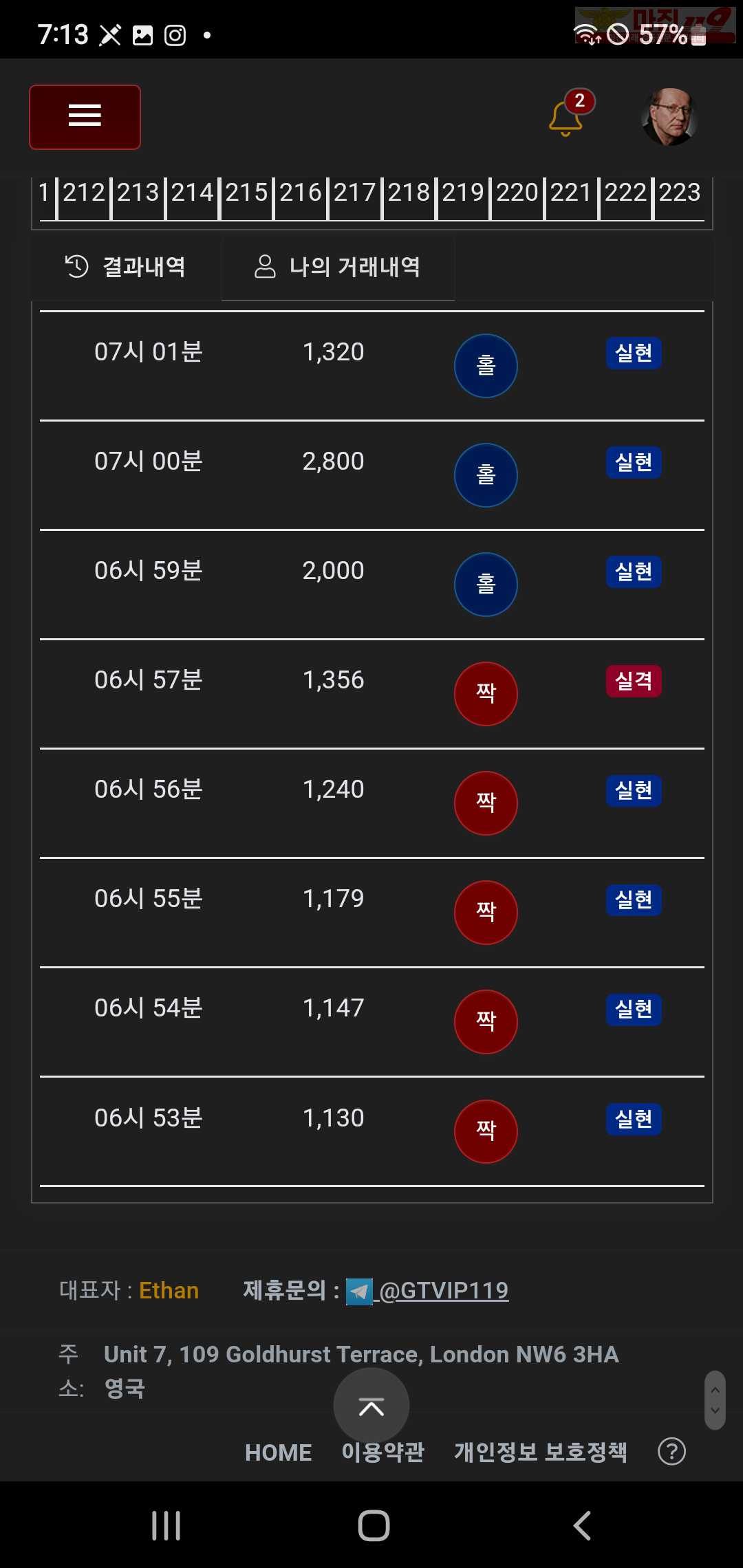Go back with the system back button

point(582,1525)
